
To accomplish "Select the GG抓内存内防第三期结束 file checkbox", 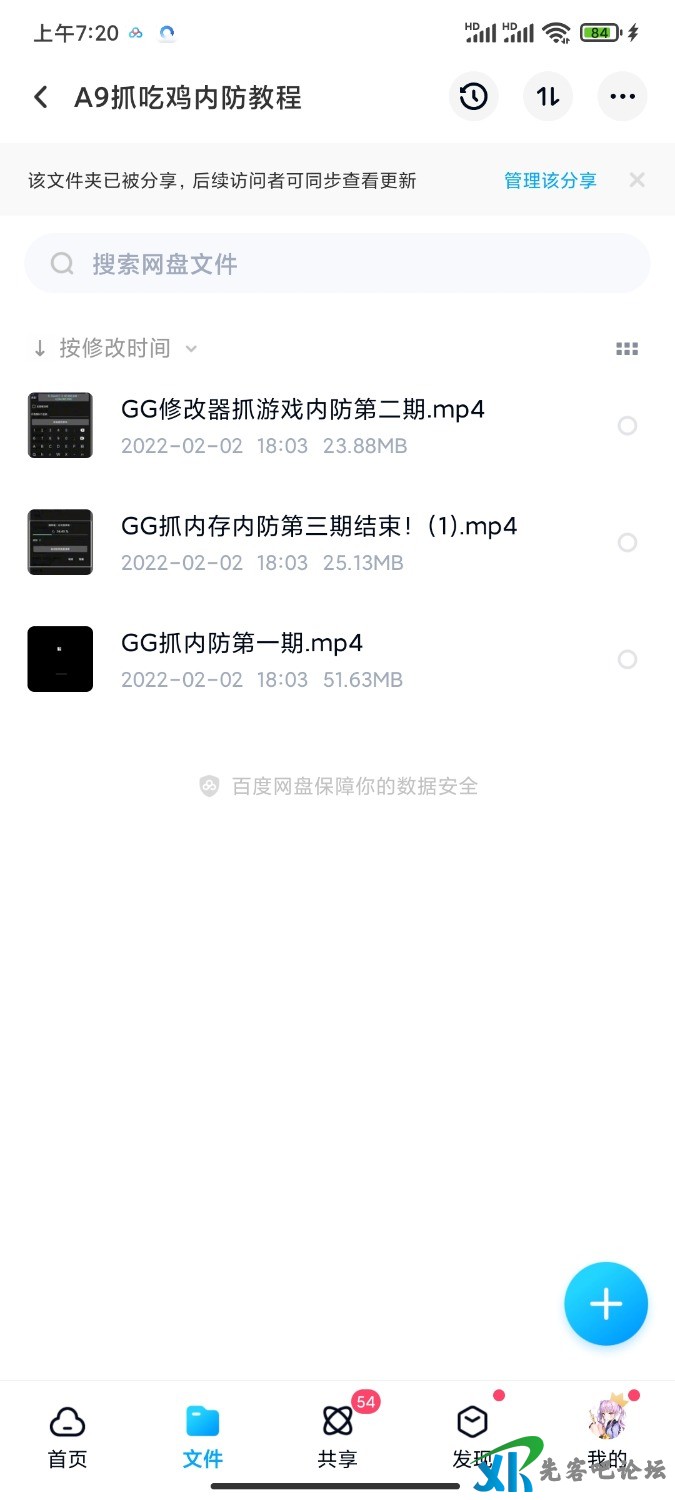I will click(627, 543).
